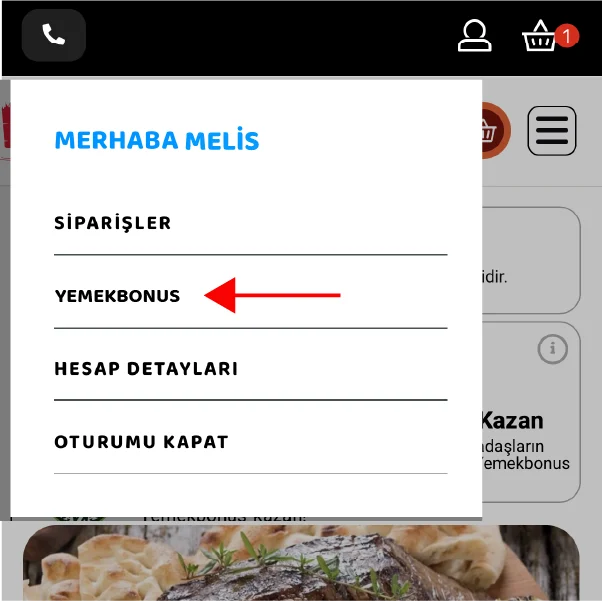Log out with Oturumu Kapat
Image resolution: width=602 pixels, height=601 pixels.
[x=141, y=442]
